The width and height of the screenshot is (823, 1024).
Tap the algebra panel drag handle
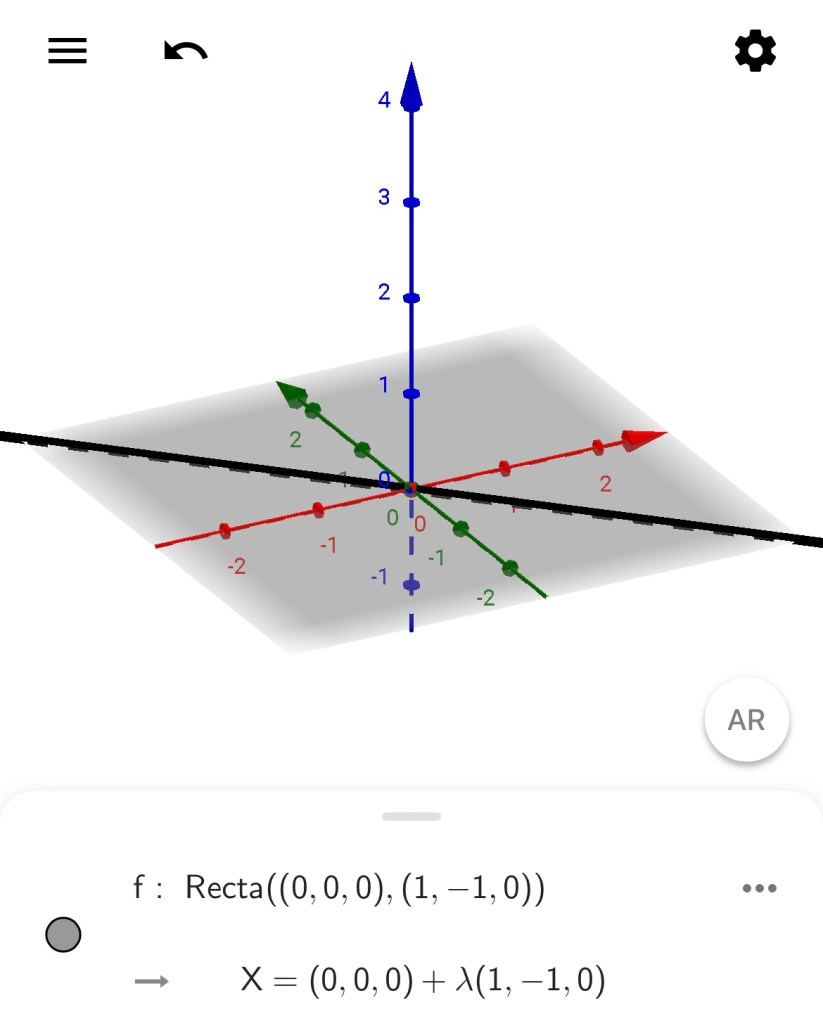[411, 816]
